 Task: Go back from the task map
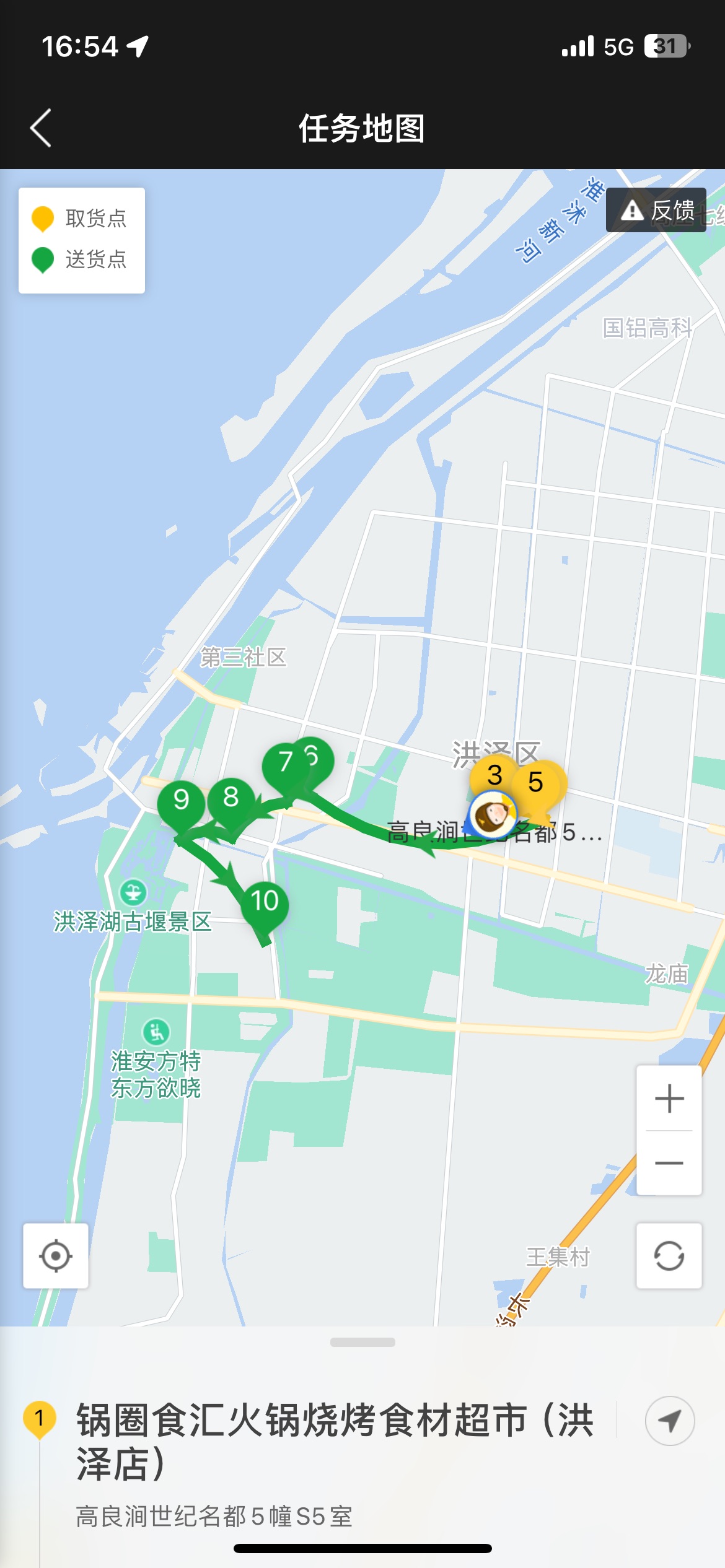tap(41, 128)
